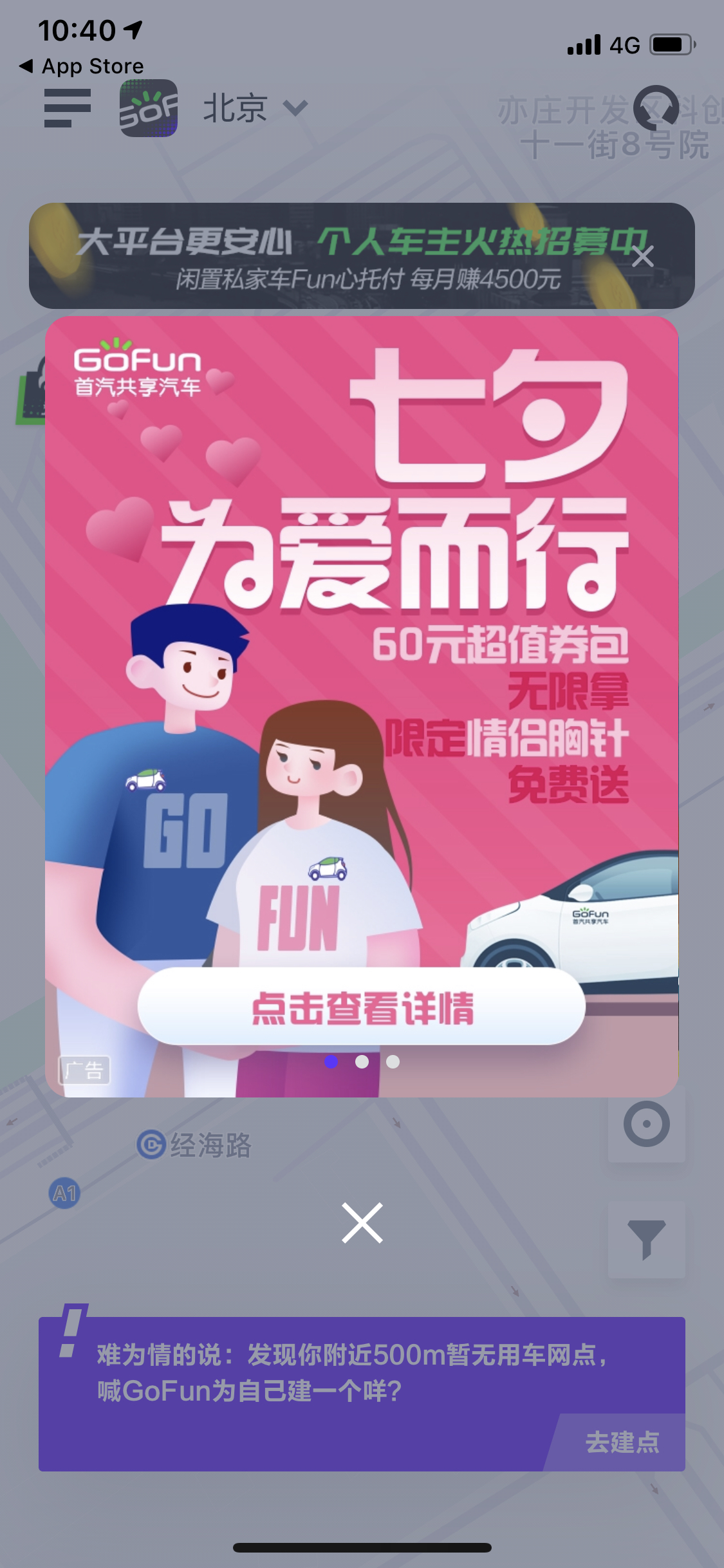Return to App Store via back link
The image size is (724, 1568).
(82, 66)
